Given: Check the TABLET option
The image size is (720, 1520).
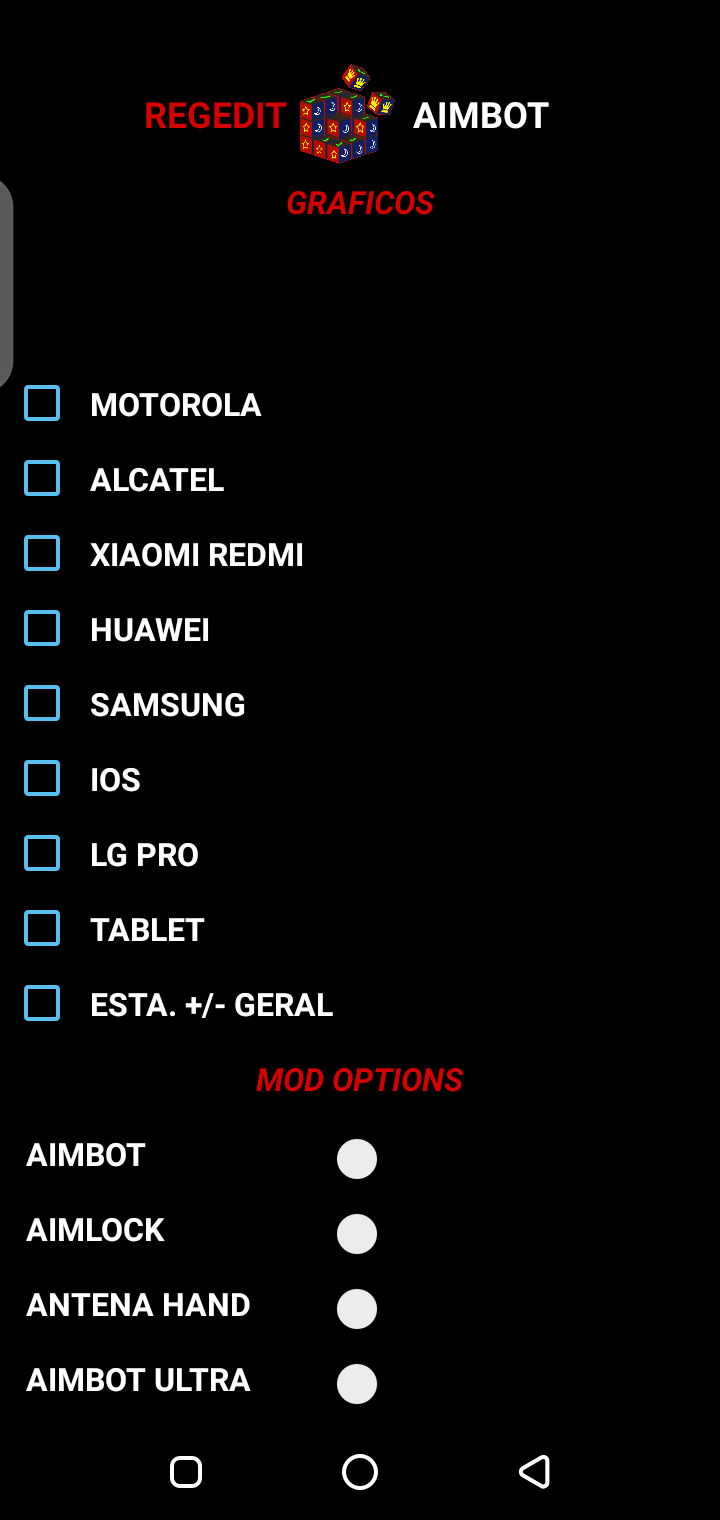Looking at the screenshot, I should click(x=42, y=929).
